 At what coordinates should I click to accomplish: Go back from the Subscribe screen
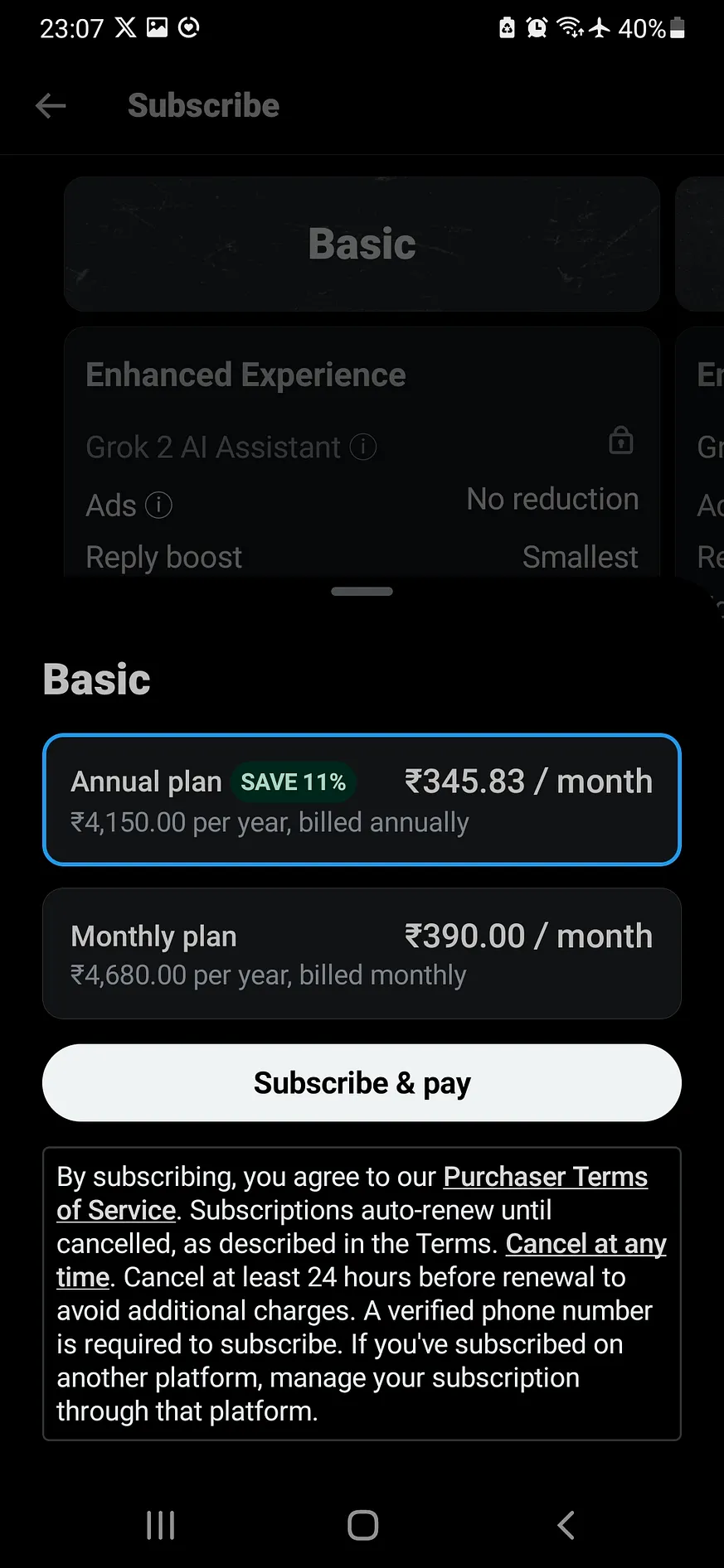[x=51, y=105]
